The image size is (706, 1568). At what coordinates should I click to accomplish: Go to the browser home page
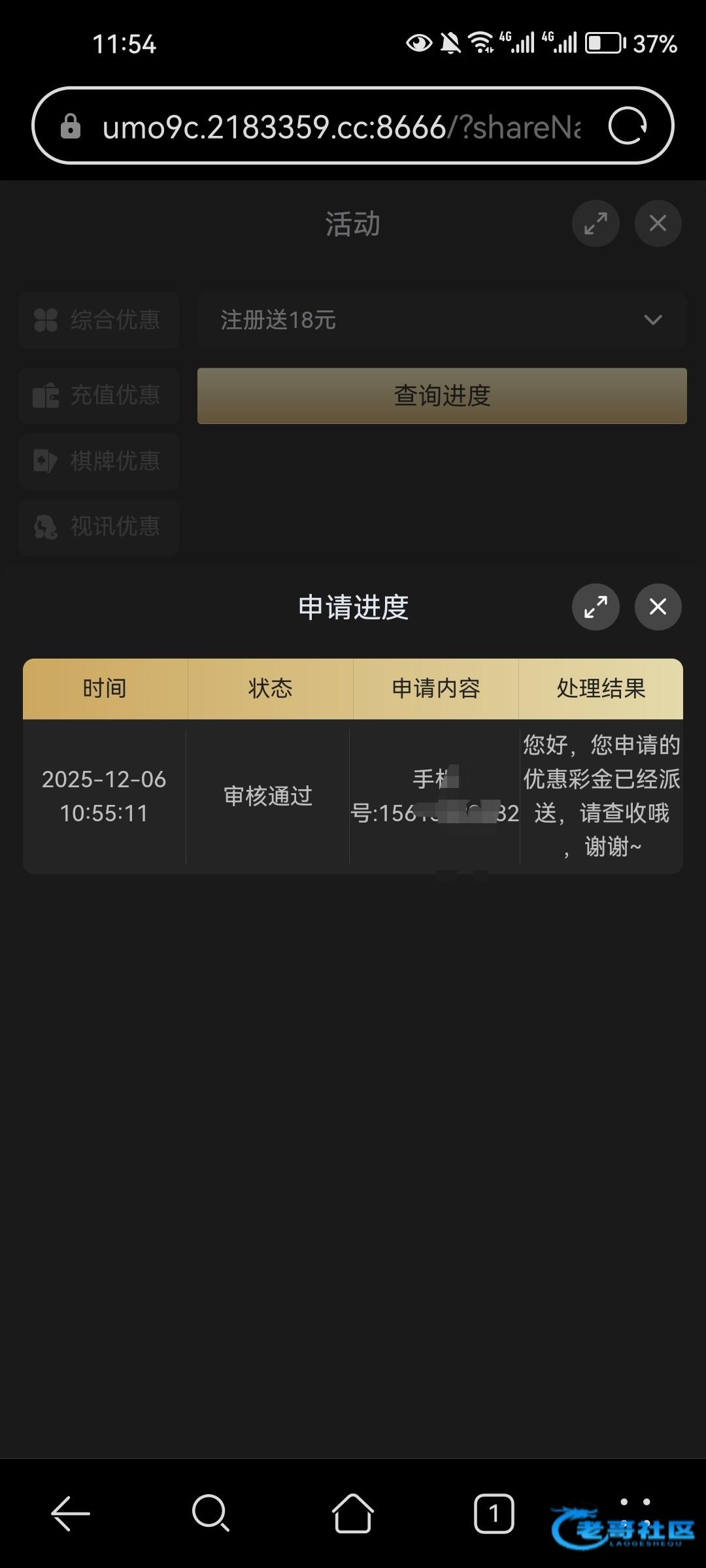353,1513
